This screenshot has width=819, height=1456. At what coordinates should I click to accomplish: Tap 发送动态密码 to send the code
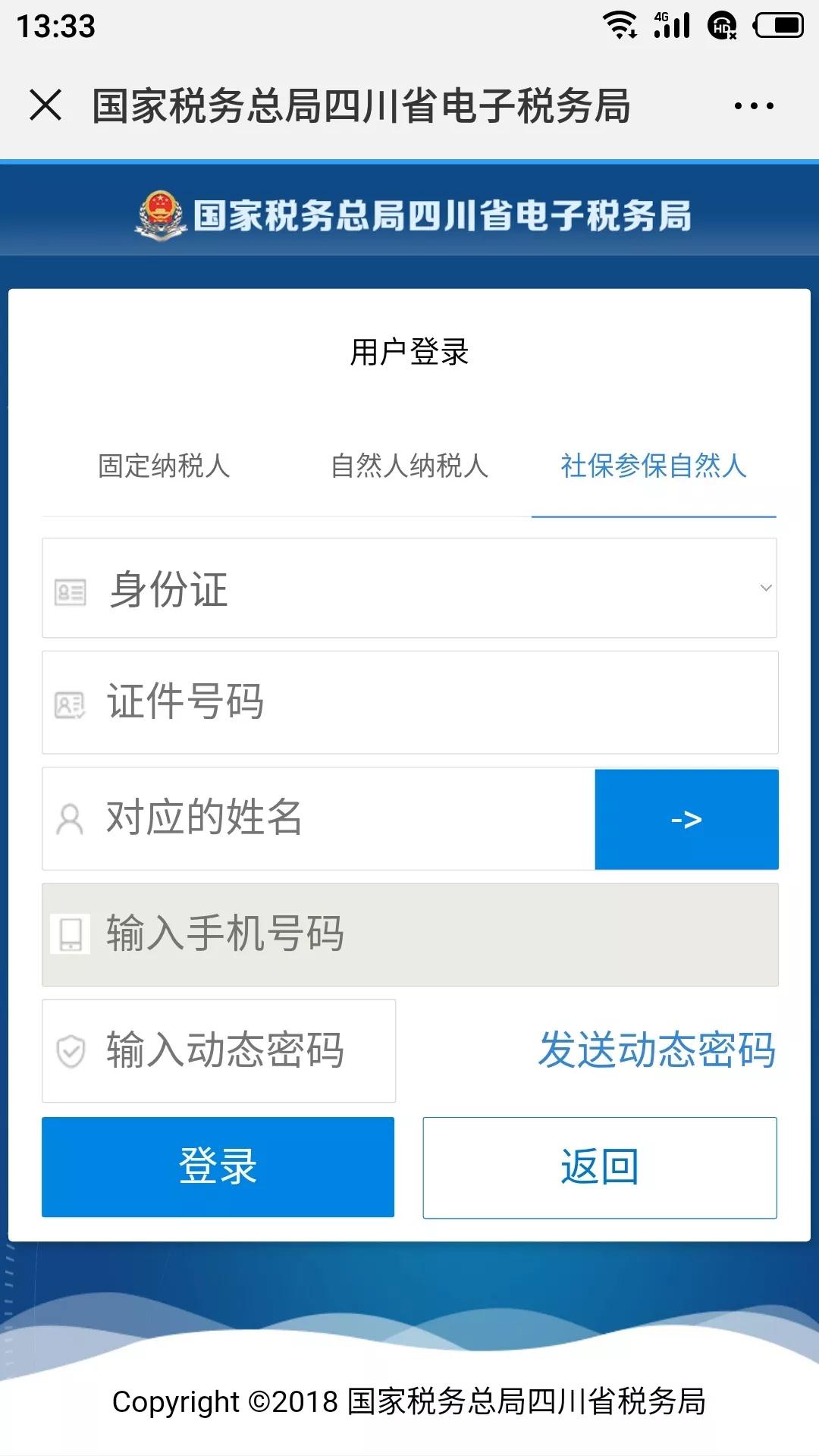click(657, 1050)
